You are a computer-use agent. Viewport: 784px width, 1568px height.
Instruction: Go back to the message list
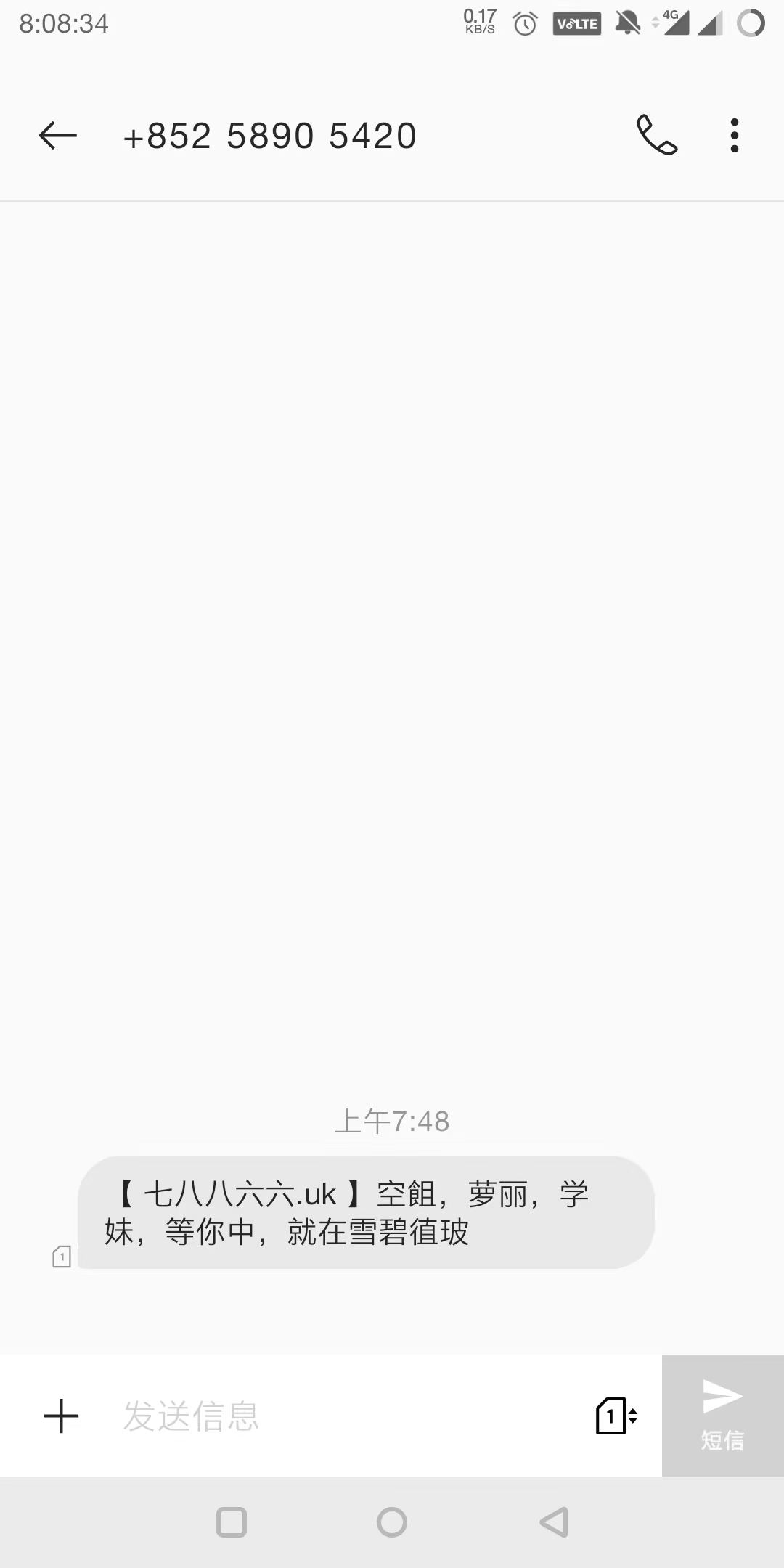pos(58,136)
